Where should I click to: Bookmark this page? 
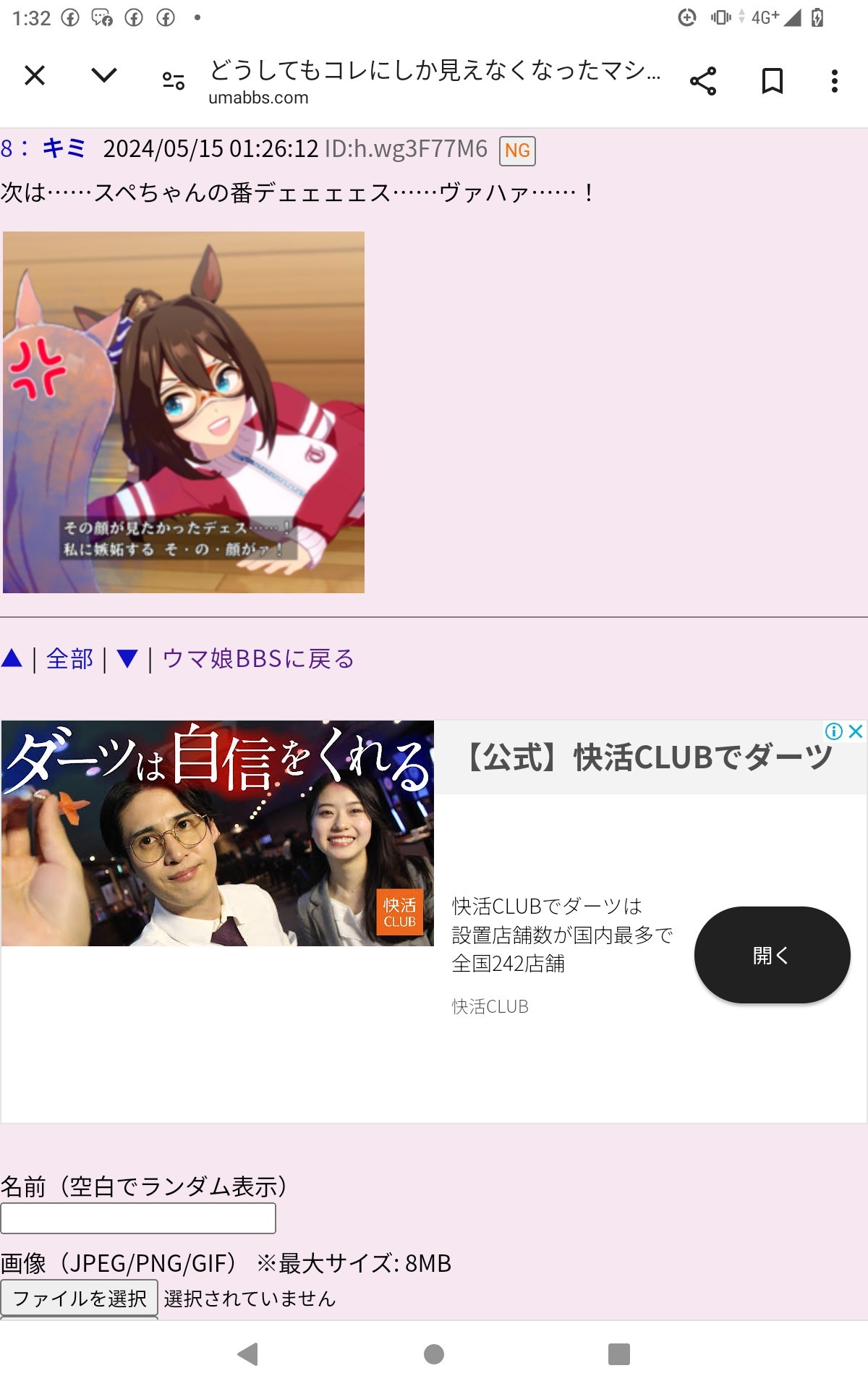772,81
